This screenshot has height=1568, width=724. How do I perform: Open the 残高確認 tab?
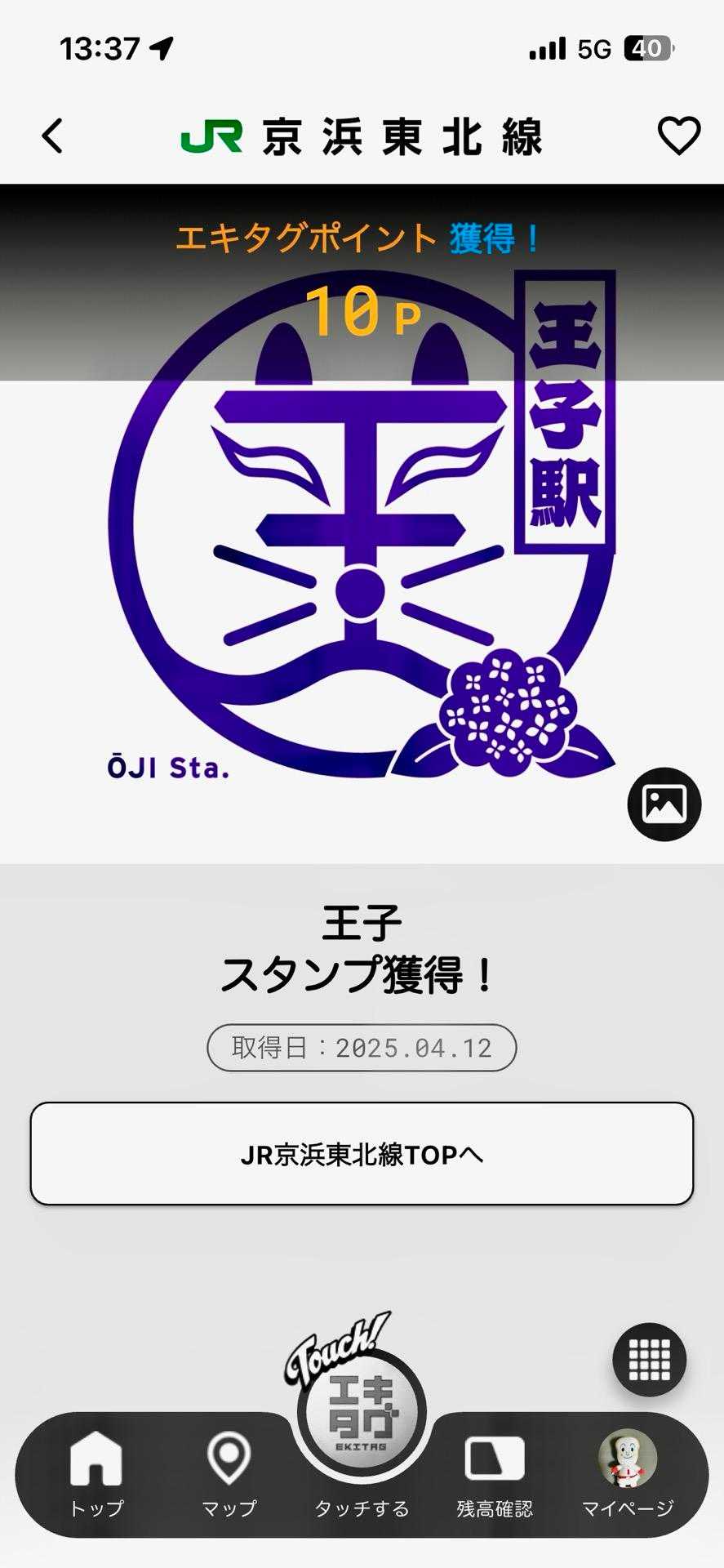(x=495, y=1474)
